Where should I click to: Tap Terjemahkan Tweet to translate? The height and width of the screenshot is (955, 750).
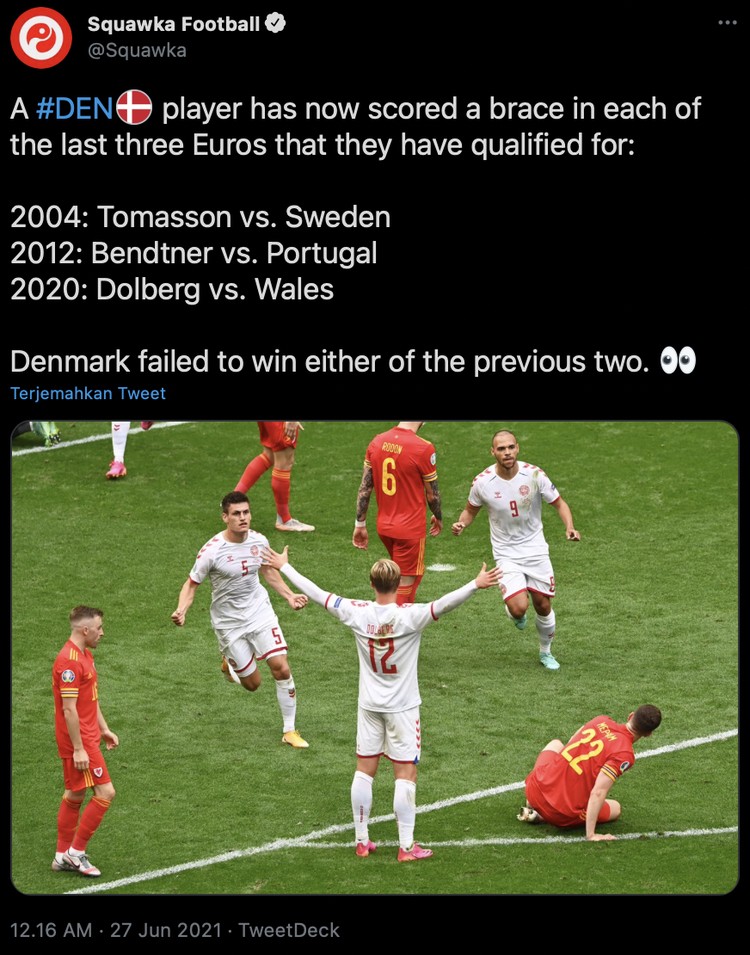[88, 393]
